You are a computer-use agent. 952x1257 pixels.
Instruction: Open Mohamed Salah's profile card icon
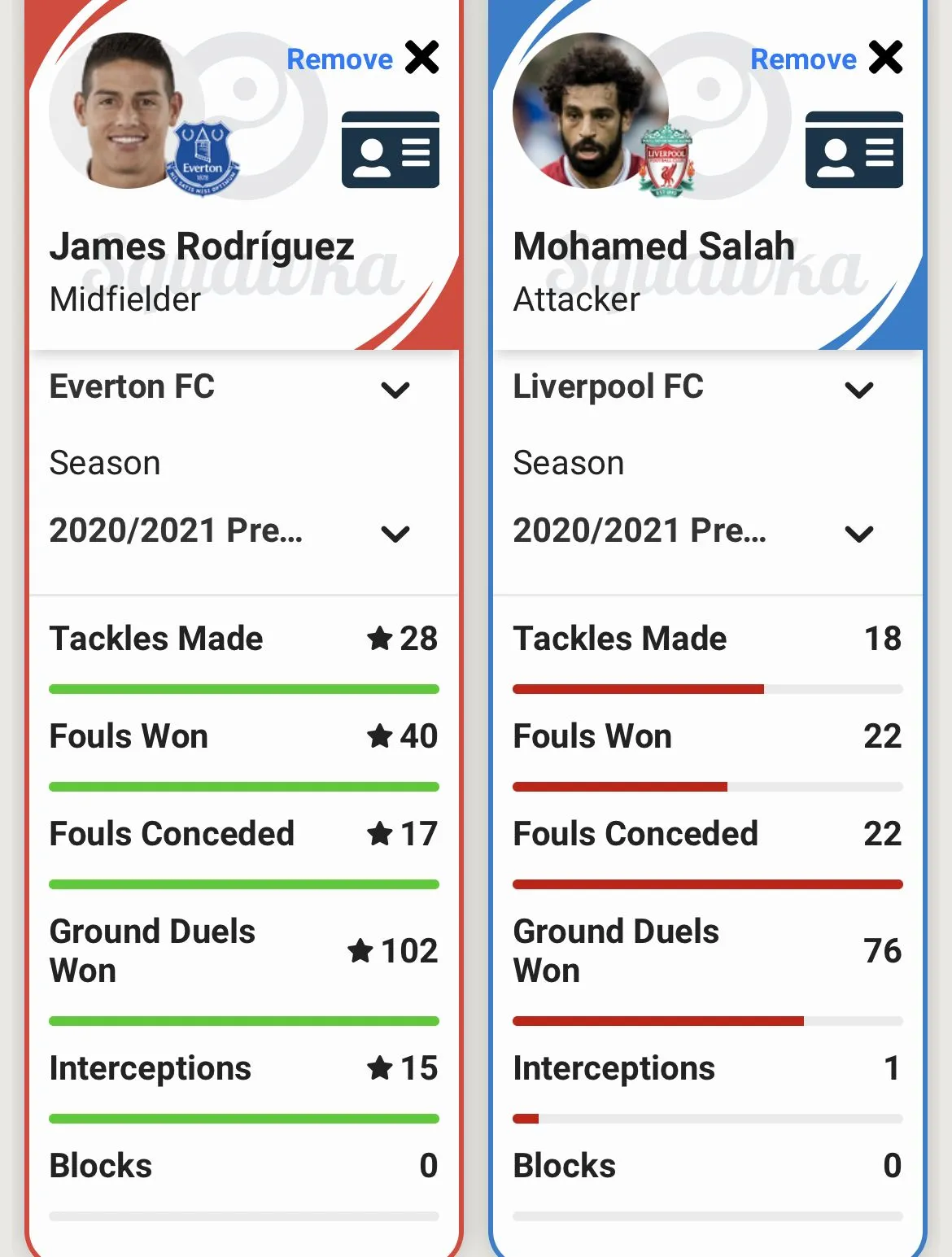854,150
